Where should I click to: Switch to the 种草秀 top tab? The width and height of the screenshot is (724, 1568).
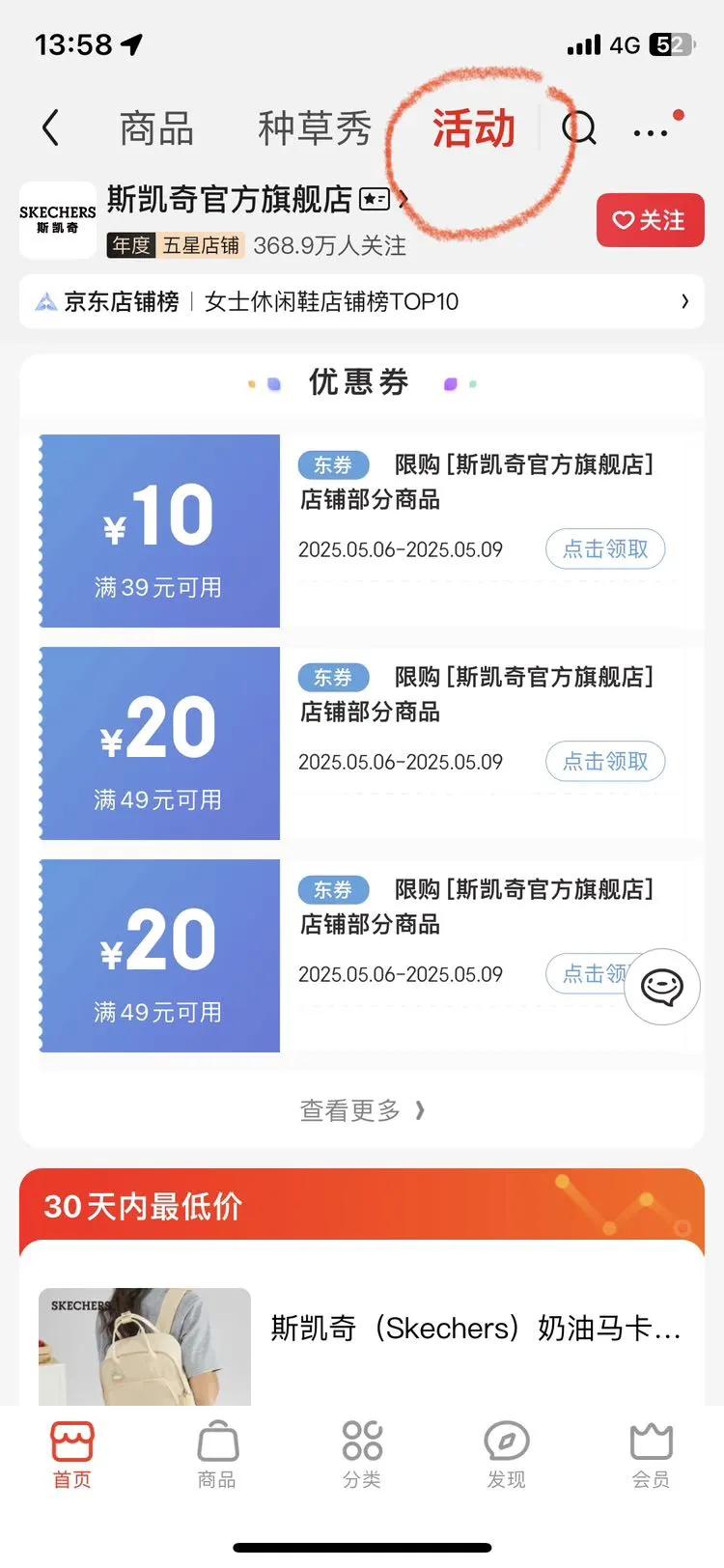[315, 128]
